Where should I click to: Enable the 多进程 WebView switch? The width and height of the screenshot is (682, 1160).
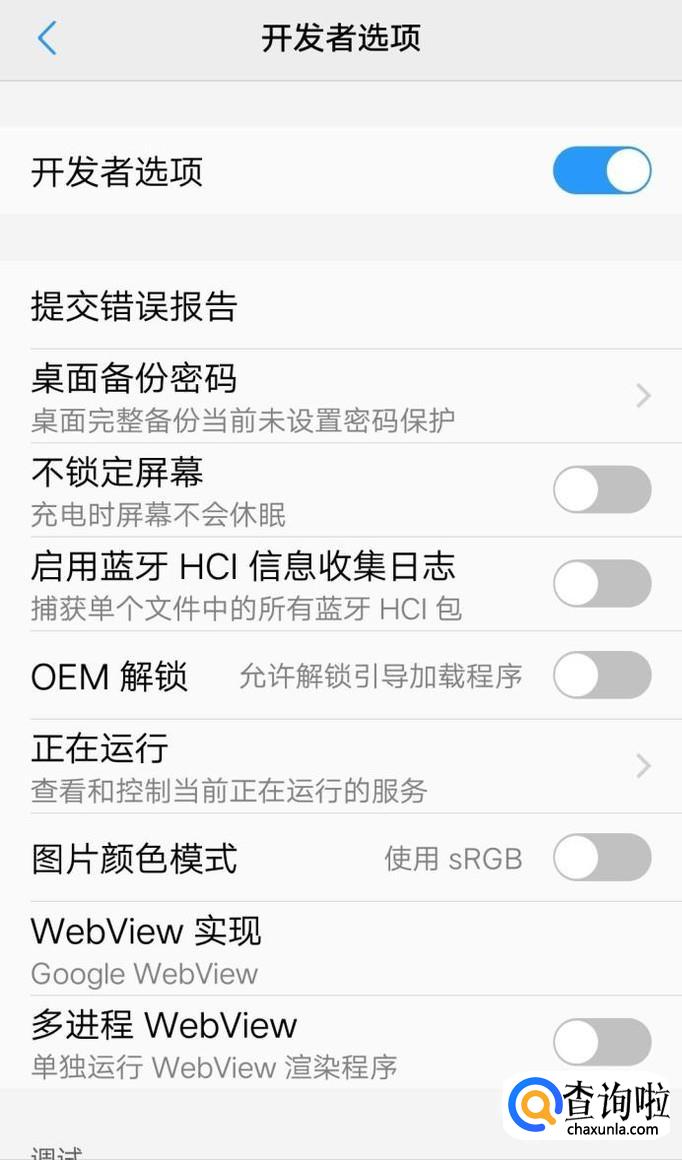(602, 1042)
